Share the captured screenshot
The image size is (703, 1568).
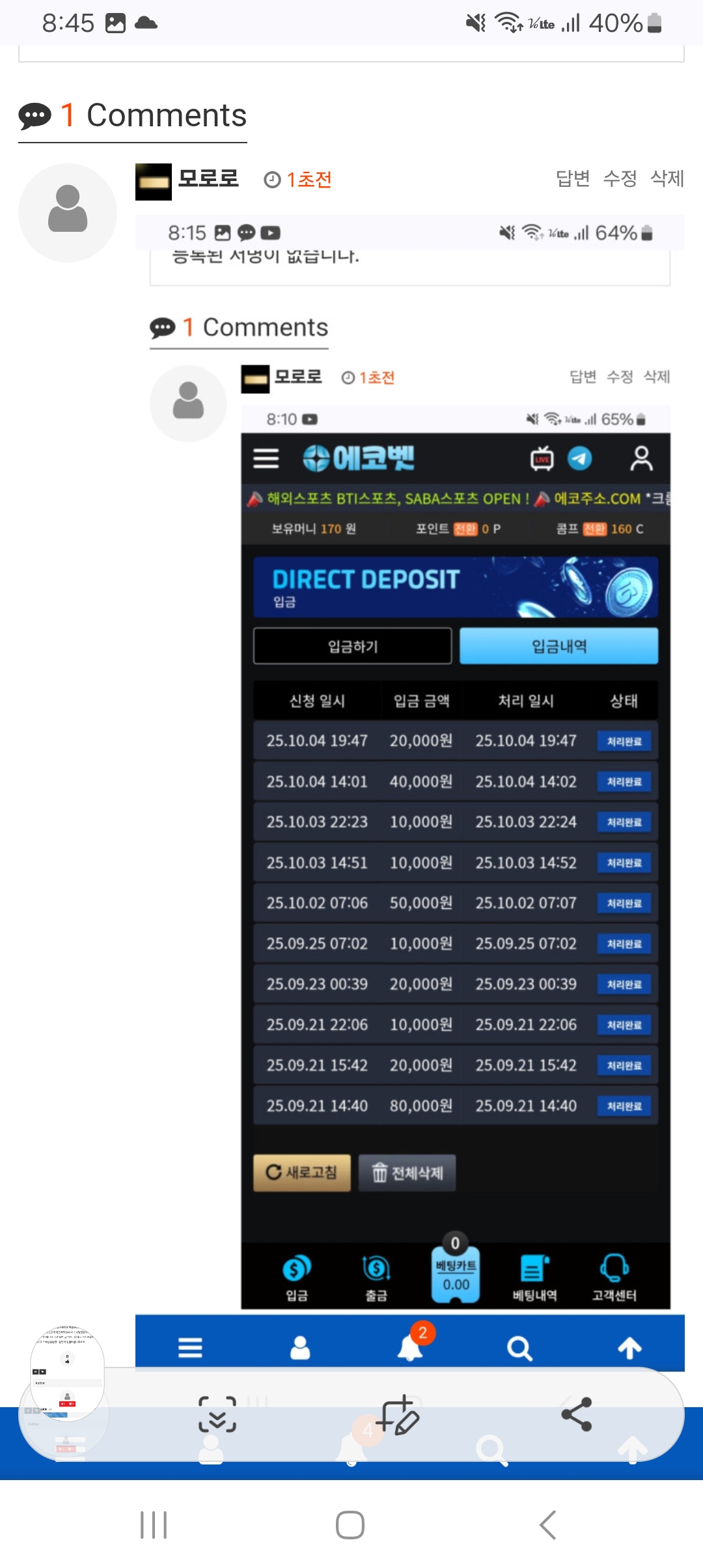point(576,1414)
